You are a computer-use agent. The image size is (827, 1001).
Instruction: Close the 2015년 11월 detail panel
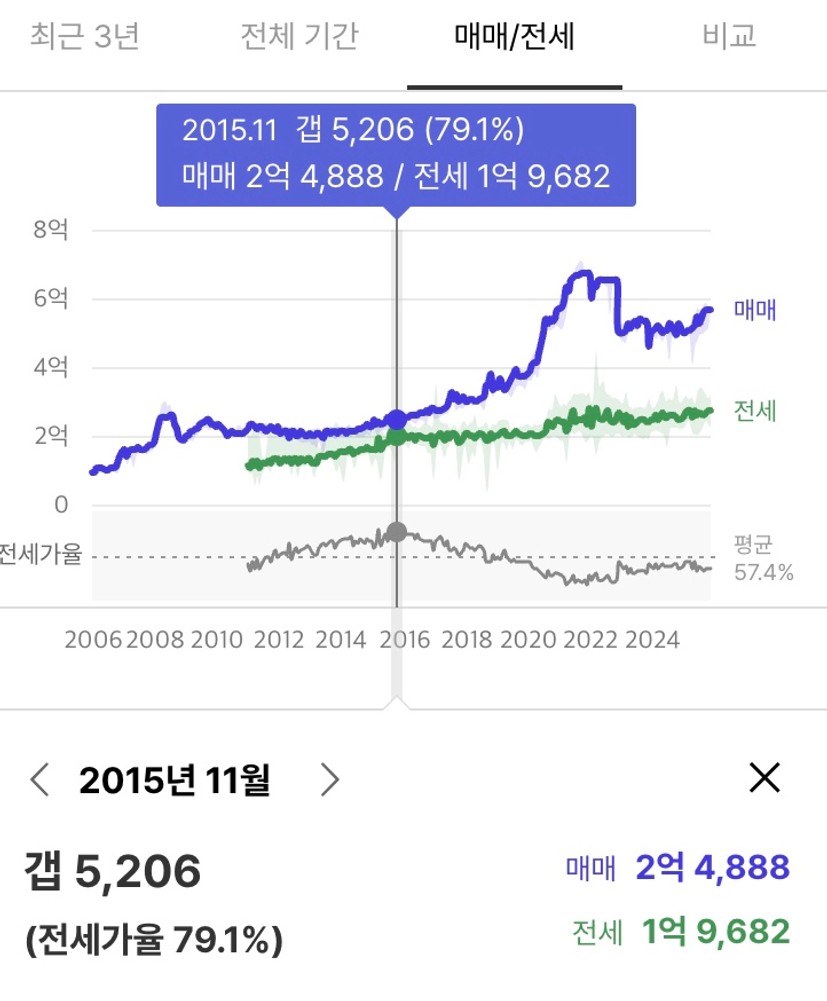pyautogui.click(x=764, y=777)
